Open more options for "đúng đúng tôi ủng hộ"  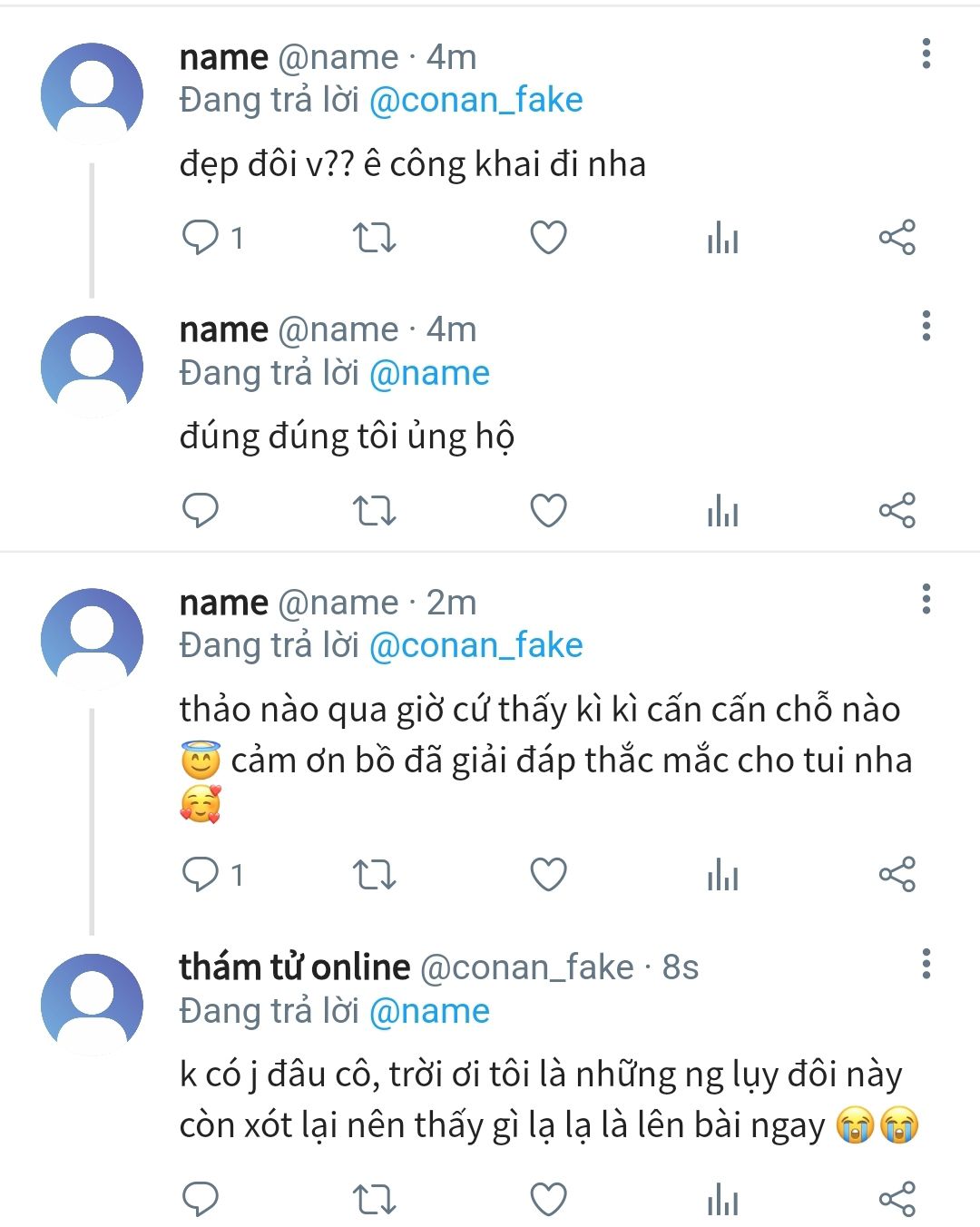[926, 327]
